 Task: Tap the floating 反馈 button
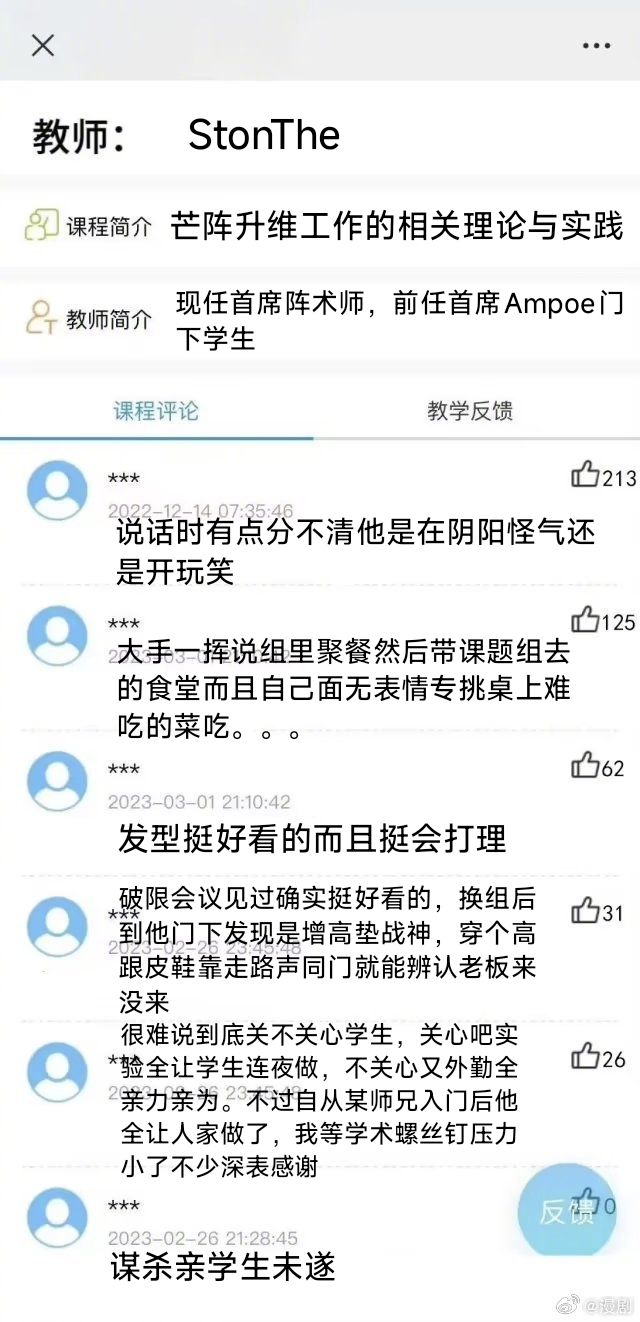[566, 1212]
